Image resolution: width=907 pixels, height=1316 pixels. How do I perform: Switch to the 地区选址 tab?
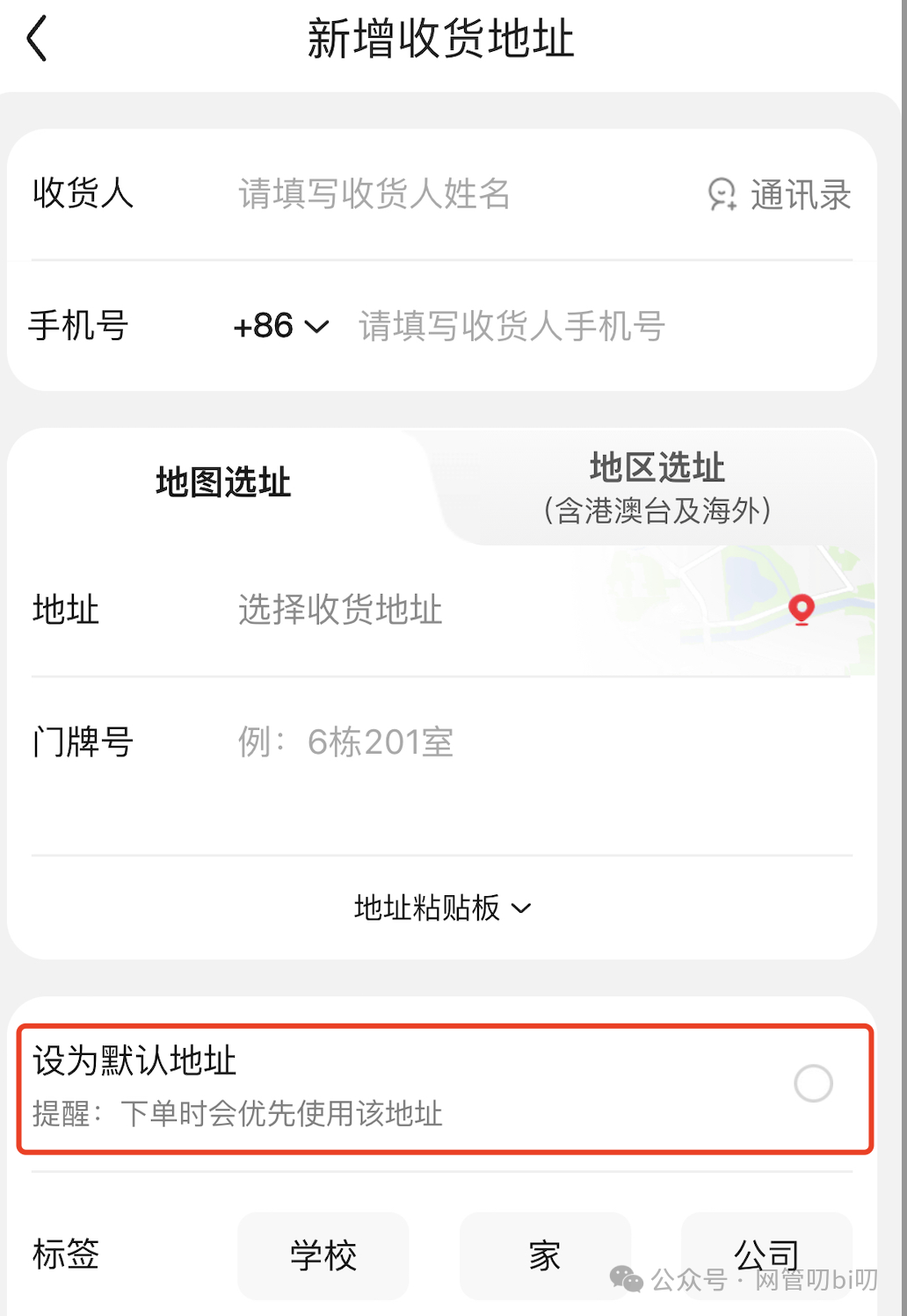click(657, 487)
